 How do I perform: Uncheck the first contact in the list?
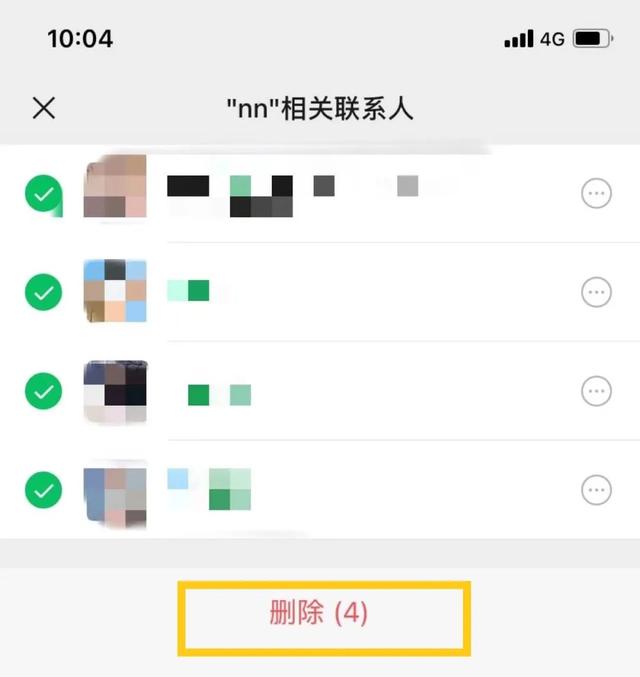tap(43, 194)
